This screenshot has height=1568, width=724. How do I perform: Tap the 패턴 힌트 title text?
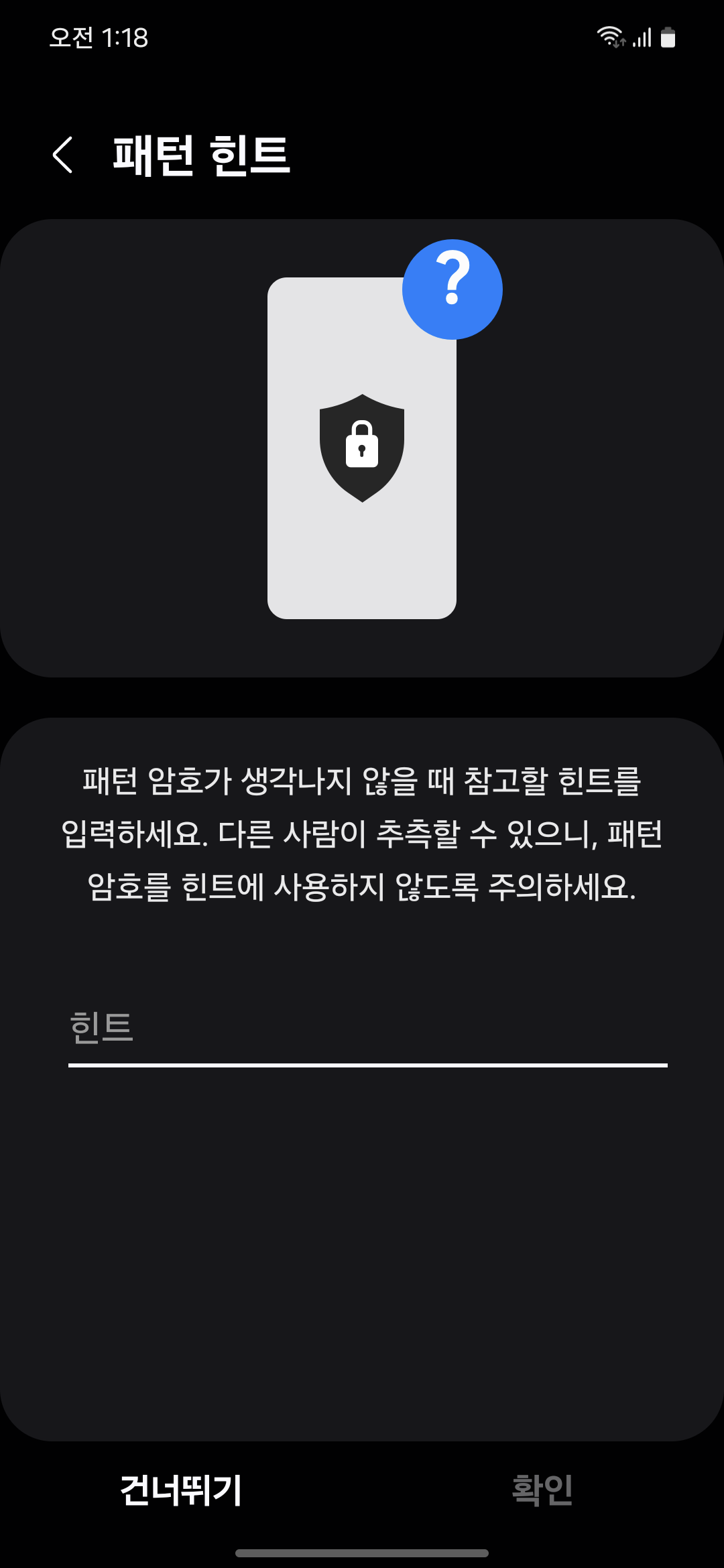201,155
